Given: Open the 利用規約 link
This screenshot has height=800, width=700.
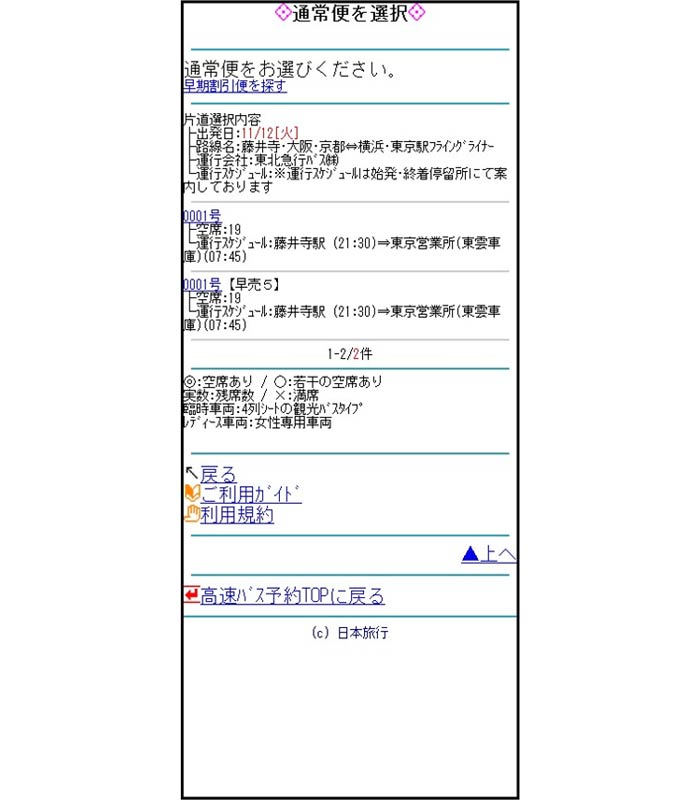Looking at the screenshot, I should click(x=236, y=515).
